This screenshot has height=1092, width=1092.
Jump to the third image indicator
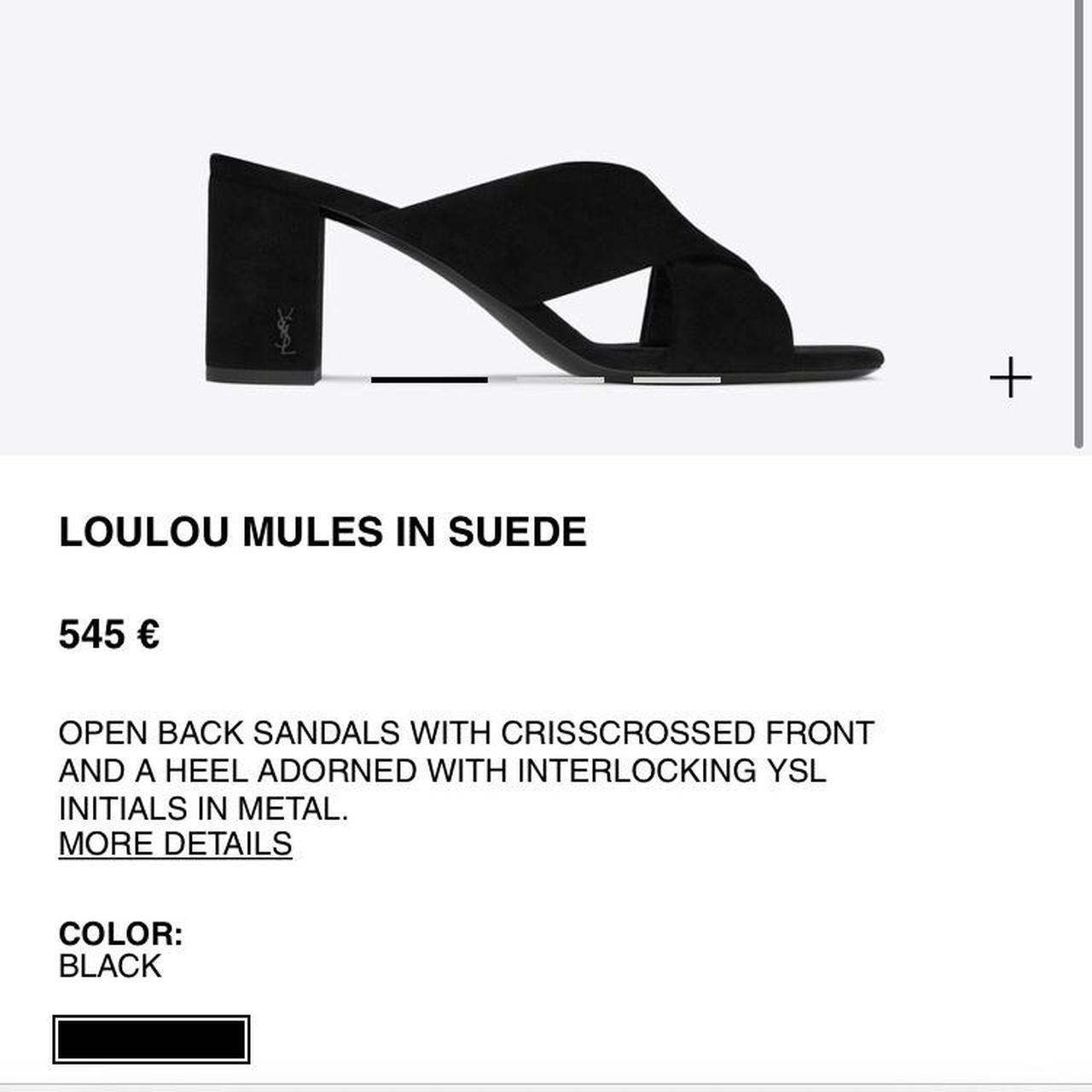[x=677, y=380]
